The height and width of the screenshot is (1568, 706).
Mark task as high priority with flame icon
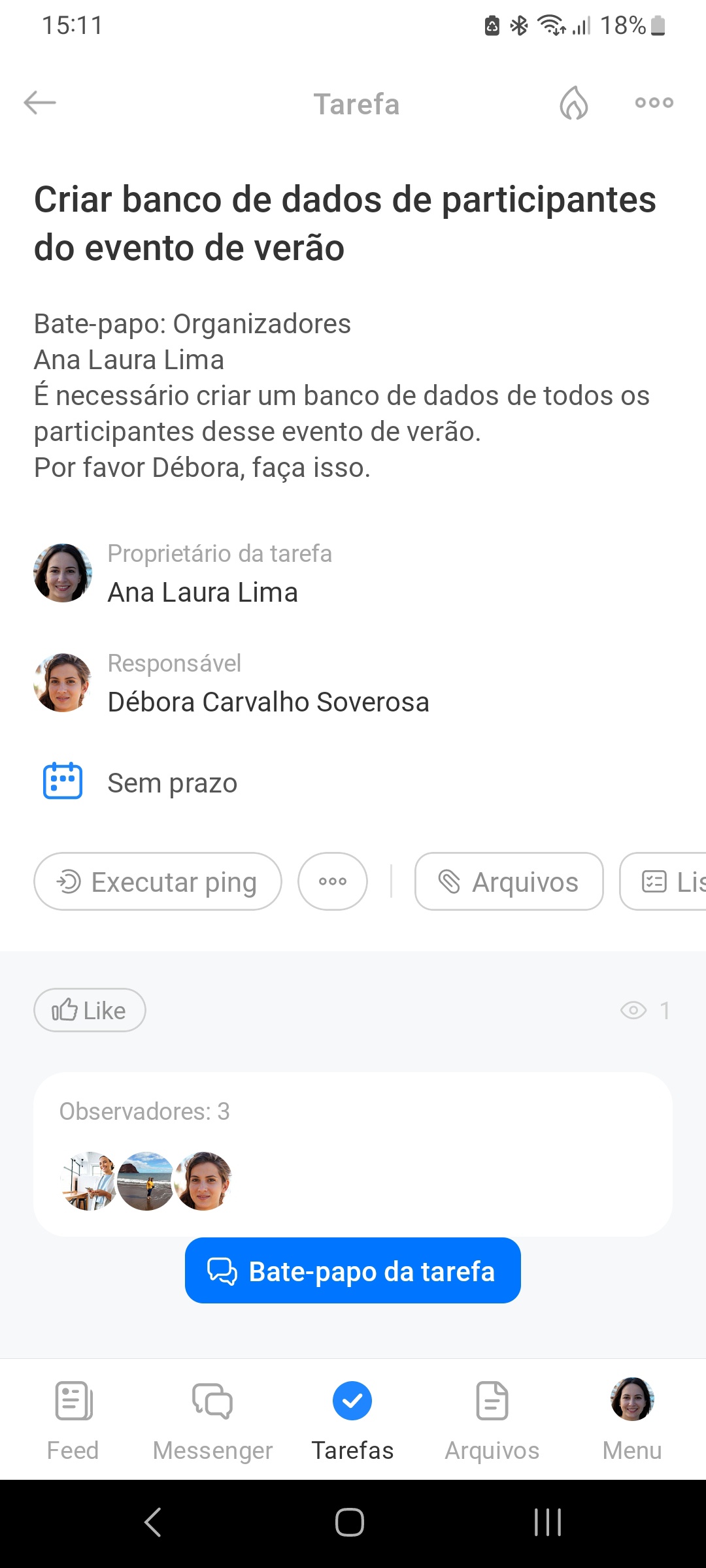click(573, 103)
